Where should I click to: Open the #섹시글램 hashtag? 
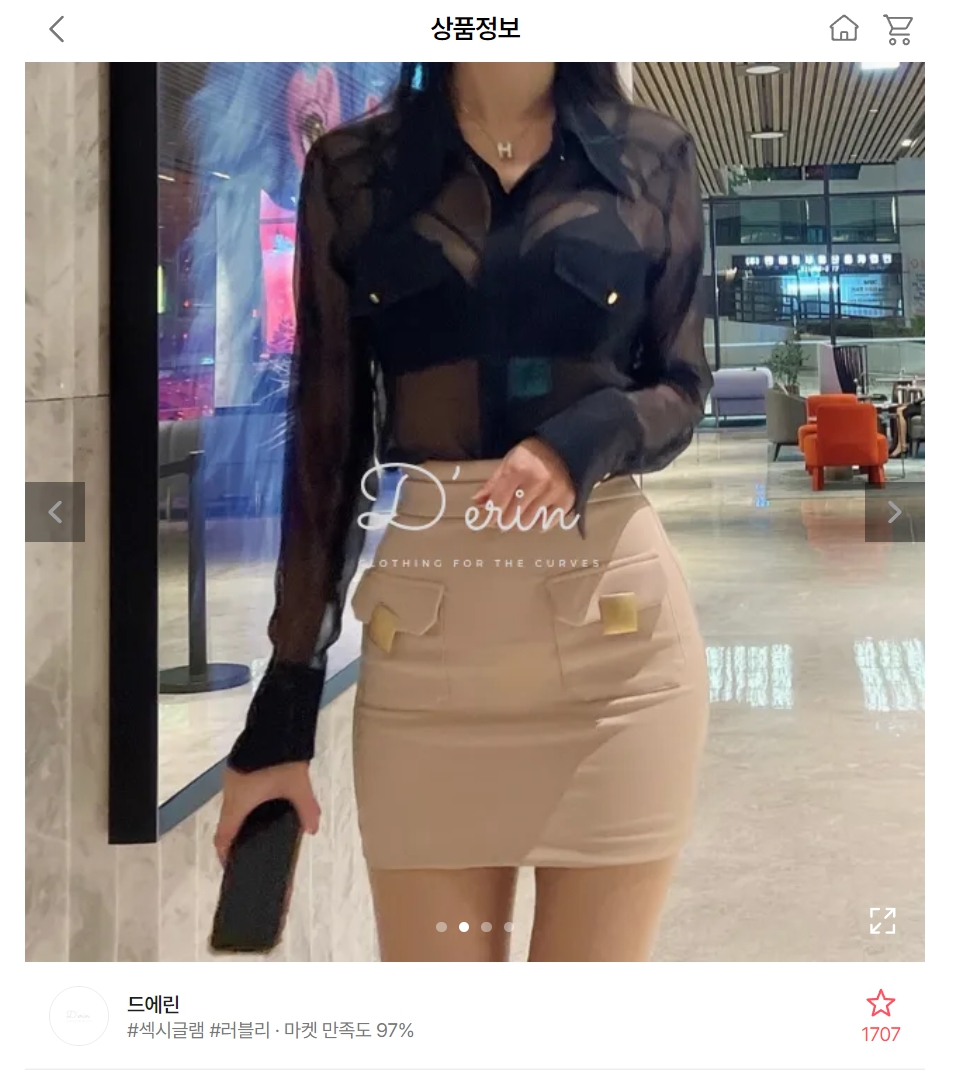point(165,1031)
